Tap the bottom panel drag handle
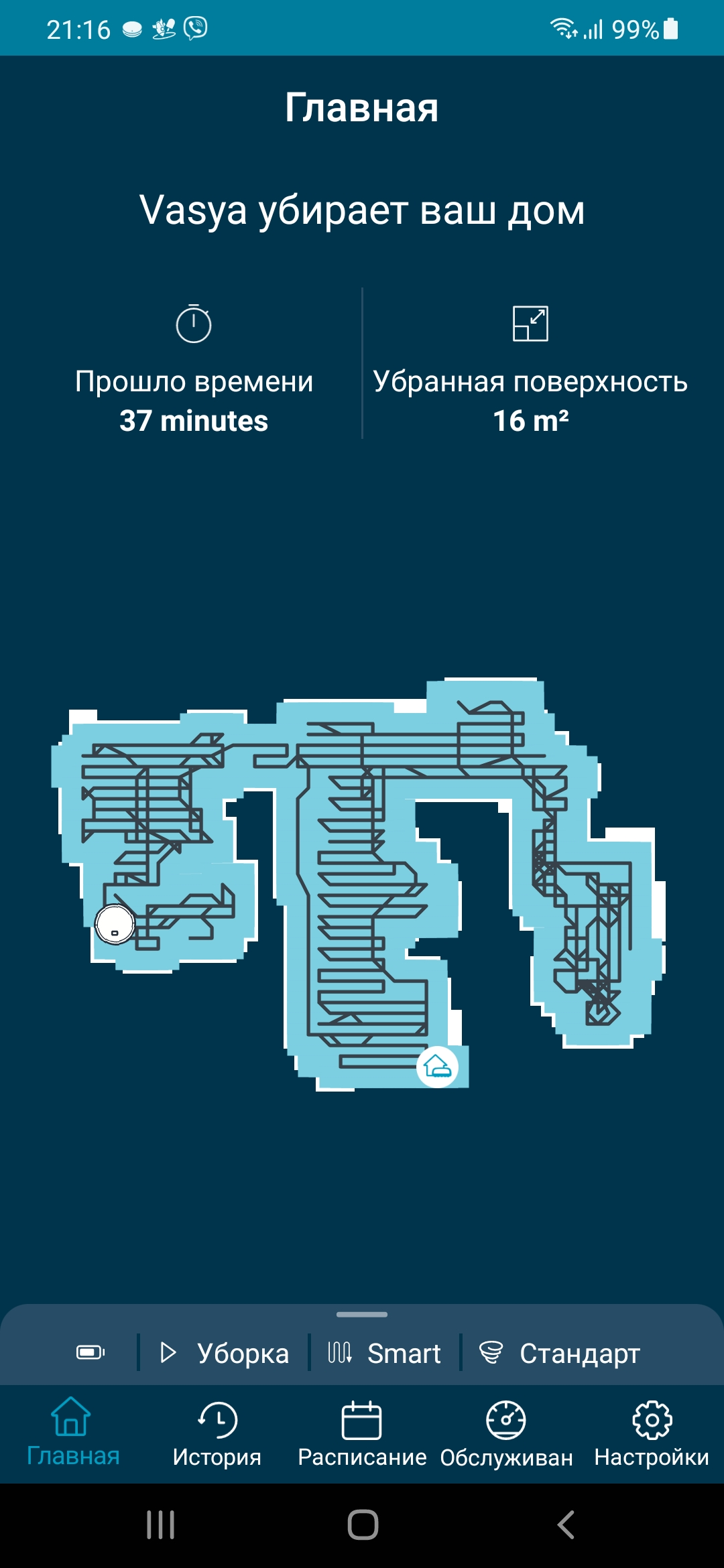Viewport: 724px width, 1568px height. click(362, 1314)
